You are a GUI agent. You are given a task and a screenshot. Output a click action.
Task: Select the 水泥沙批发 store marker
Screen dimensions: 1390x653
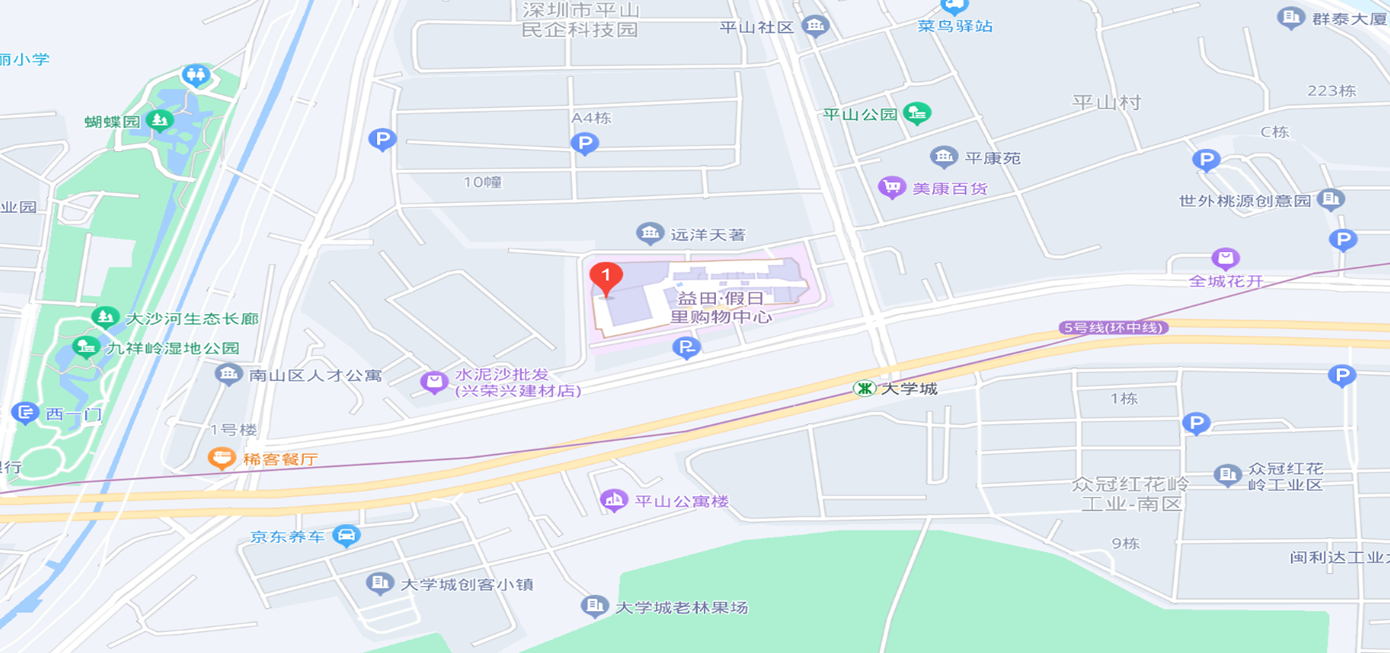(x=434, y=382)
